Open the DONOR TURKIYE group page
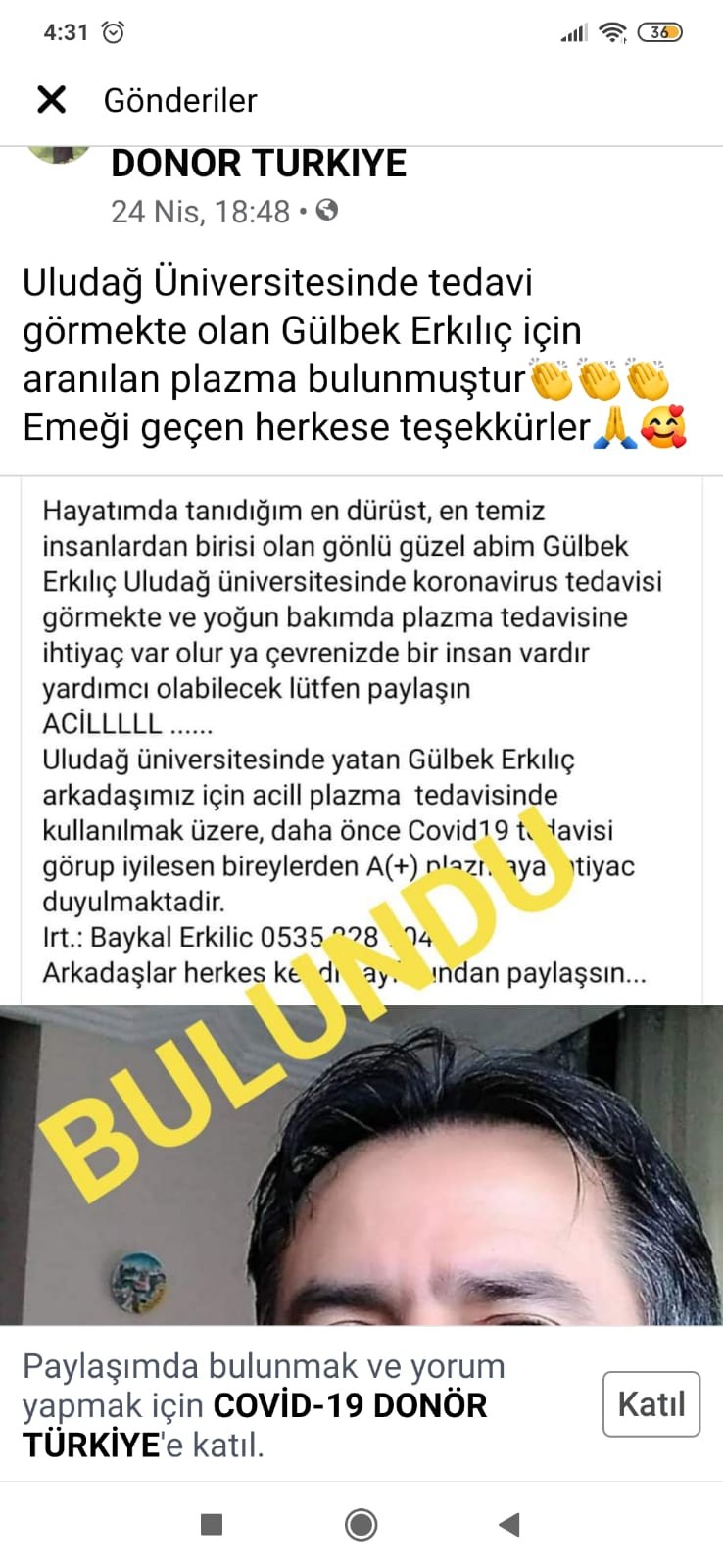The image size is (723, 1568). (259, 164)
